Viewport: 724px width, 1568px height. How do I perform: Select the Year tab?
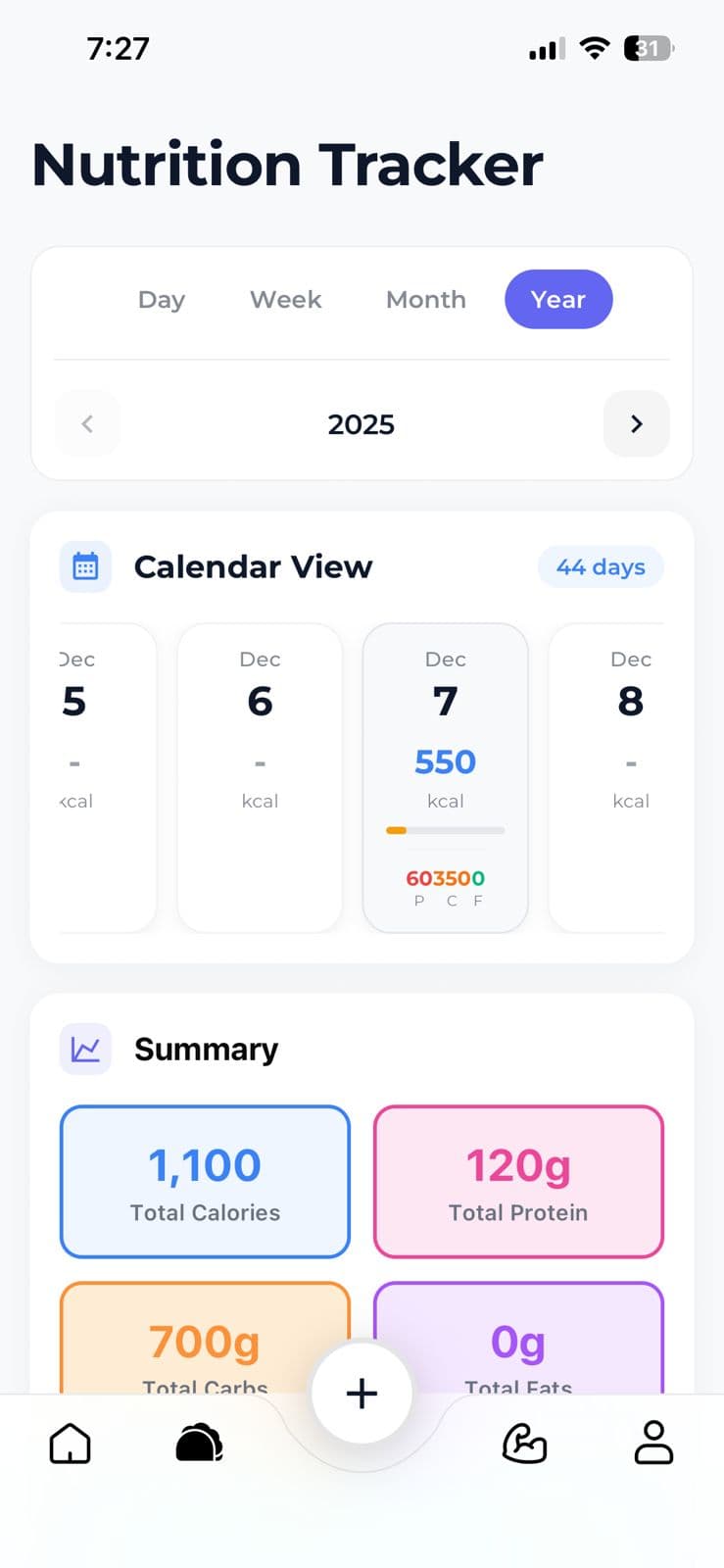point(558,300)
